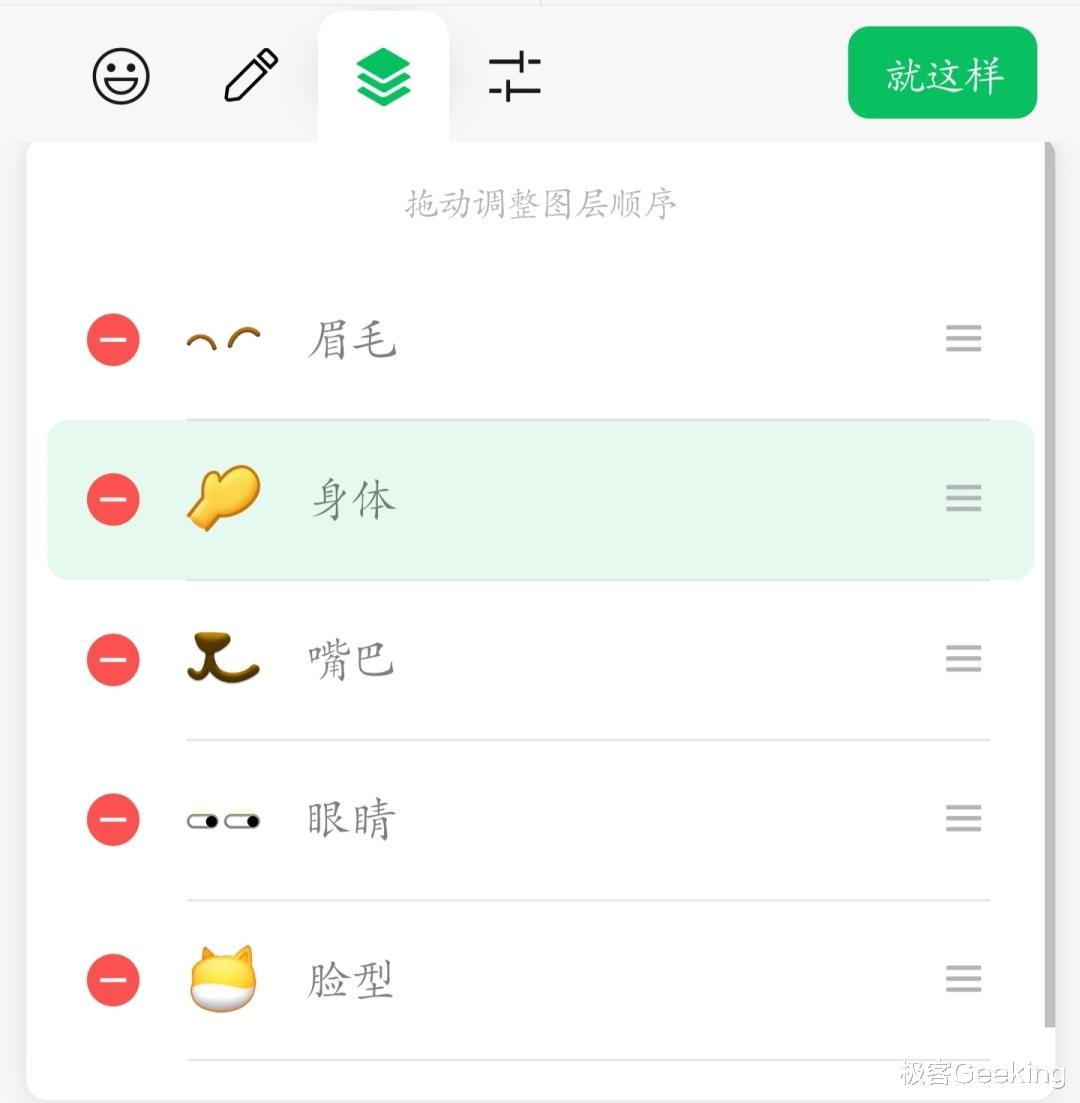This screenshot has height=1103, width=1080.
Task: Click the drag handle of the 身体 layer
Action: click(963, 499)
